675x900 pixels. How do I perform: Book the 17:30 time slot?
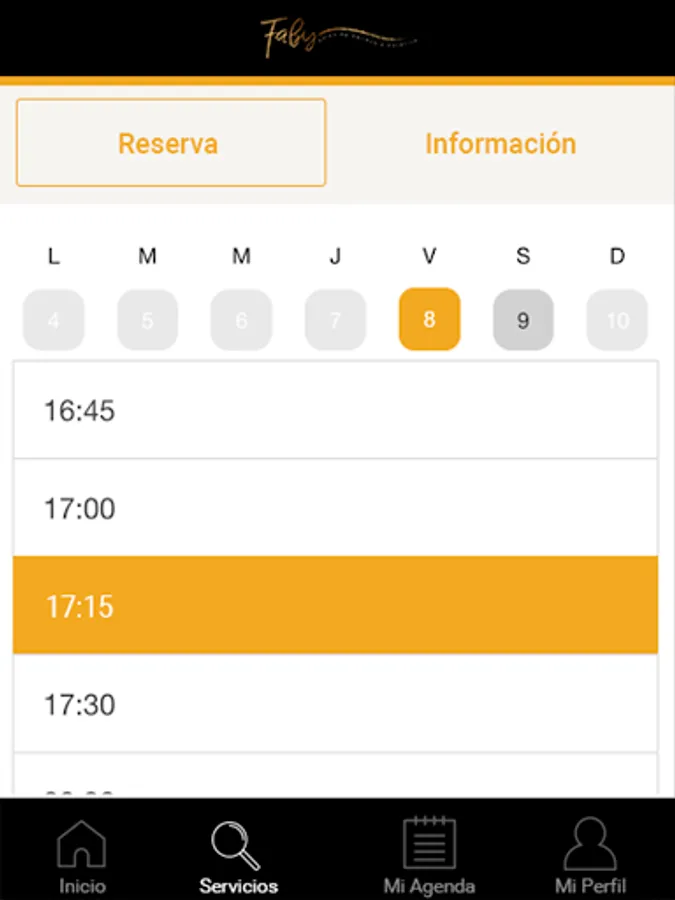(x=336, y=703)
